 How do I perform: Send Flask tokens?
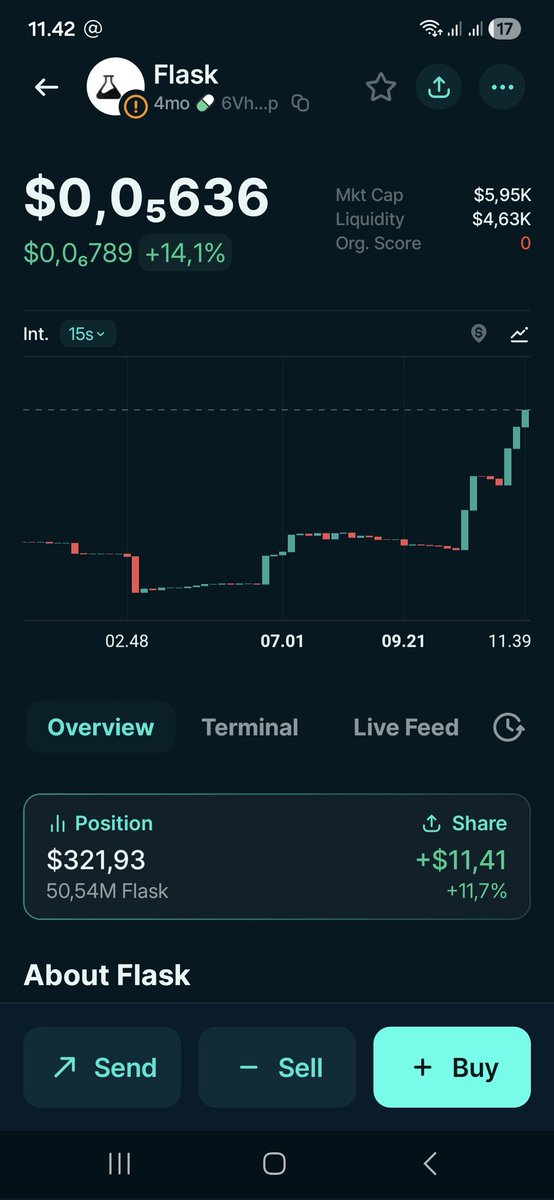click(x=102, y=1067)
